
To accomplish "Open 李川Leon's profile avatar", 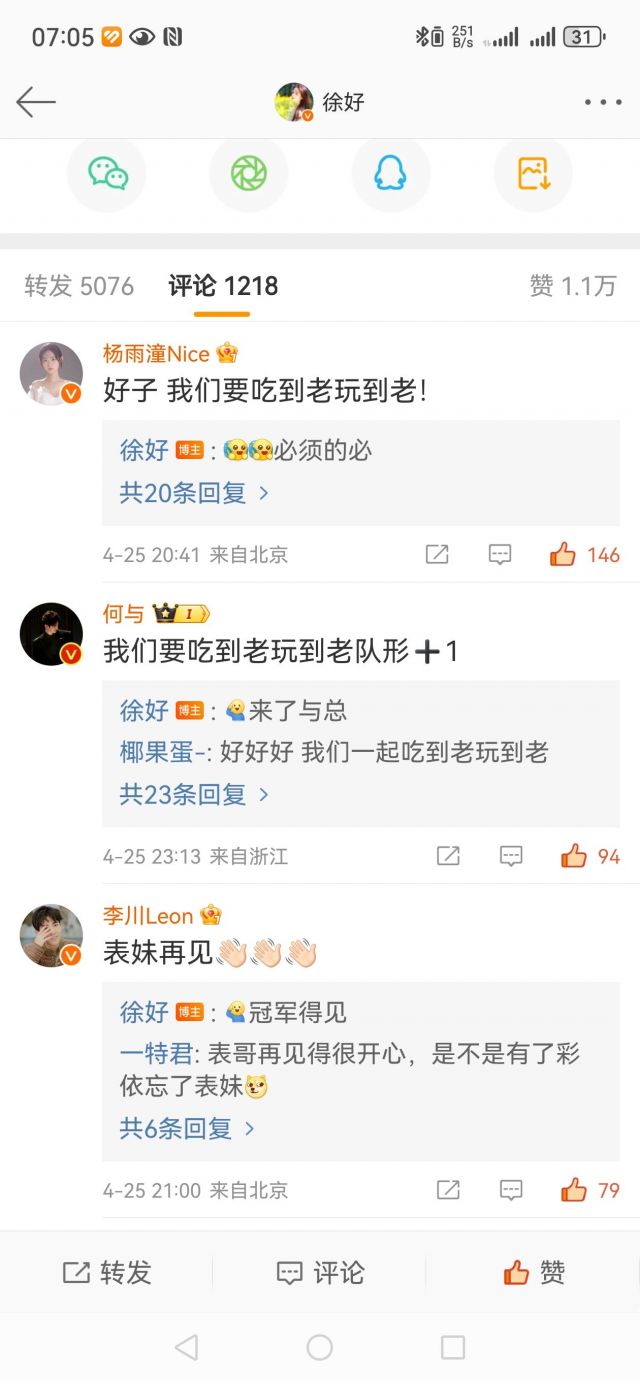I will (x=51, y=936).
